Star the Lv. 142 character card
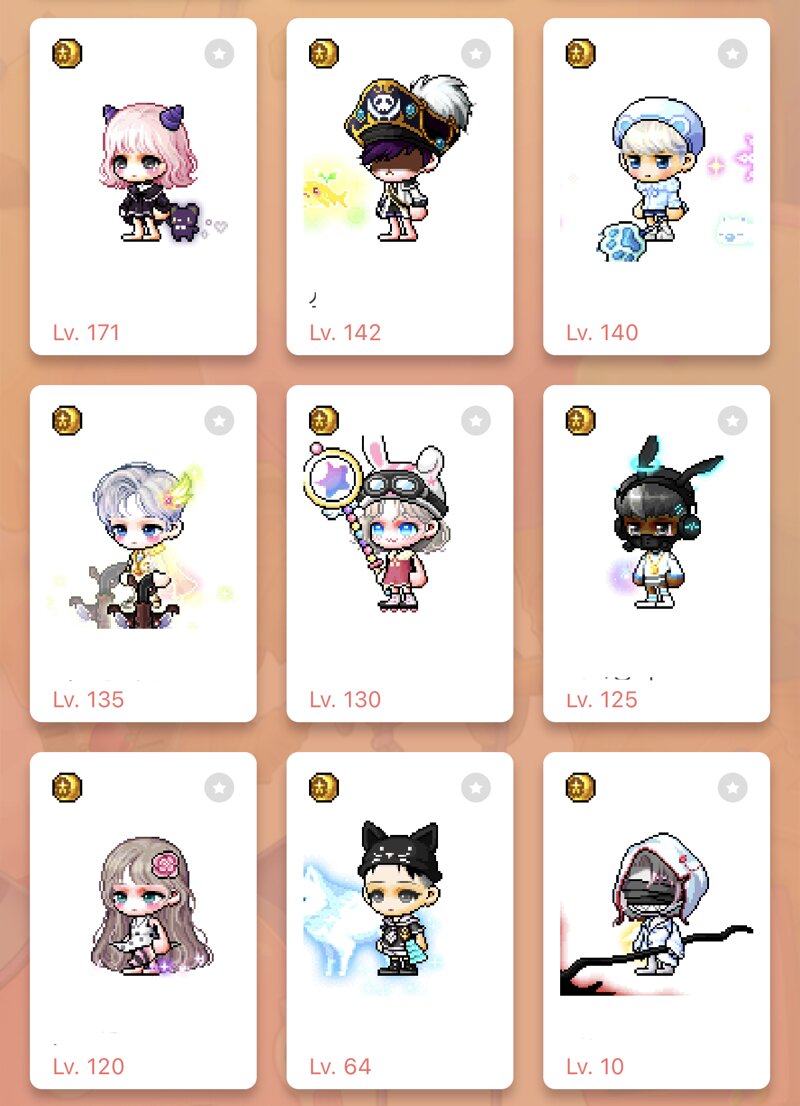 [x=476, y=53]
